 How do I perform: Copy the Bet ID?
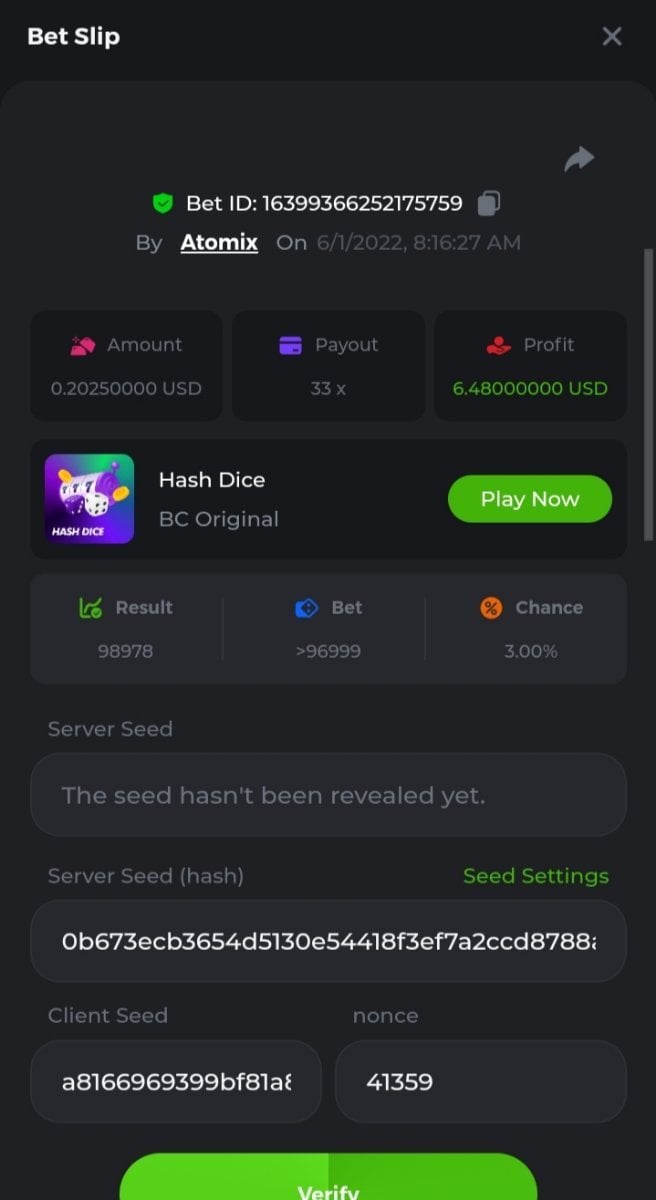(x=488, y=203)
